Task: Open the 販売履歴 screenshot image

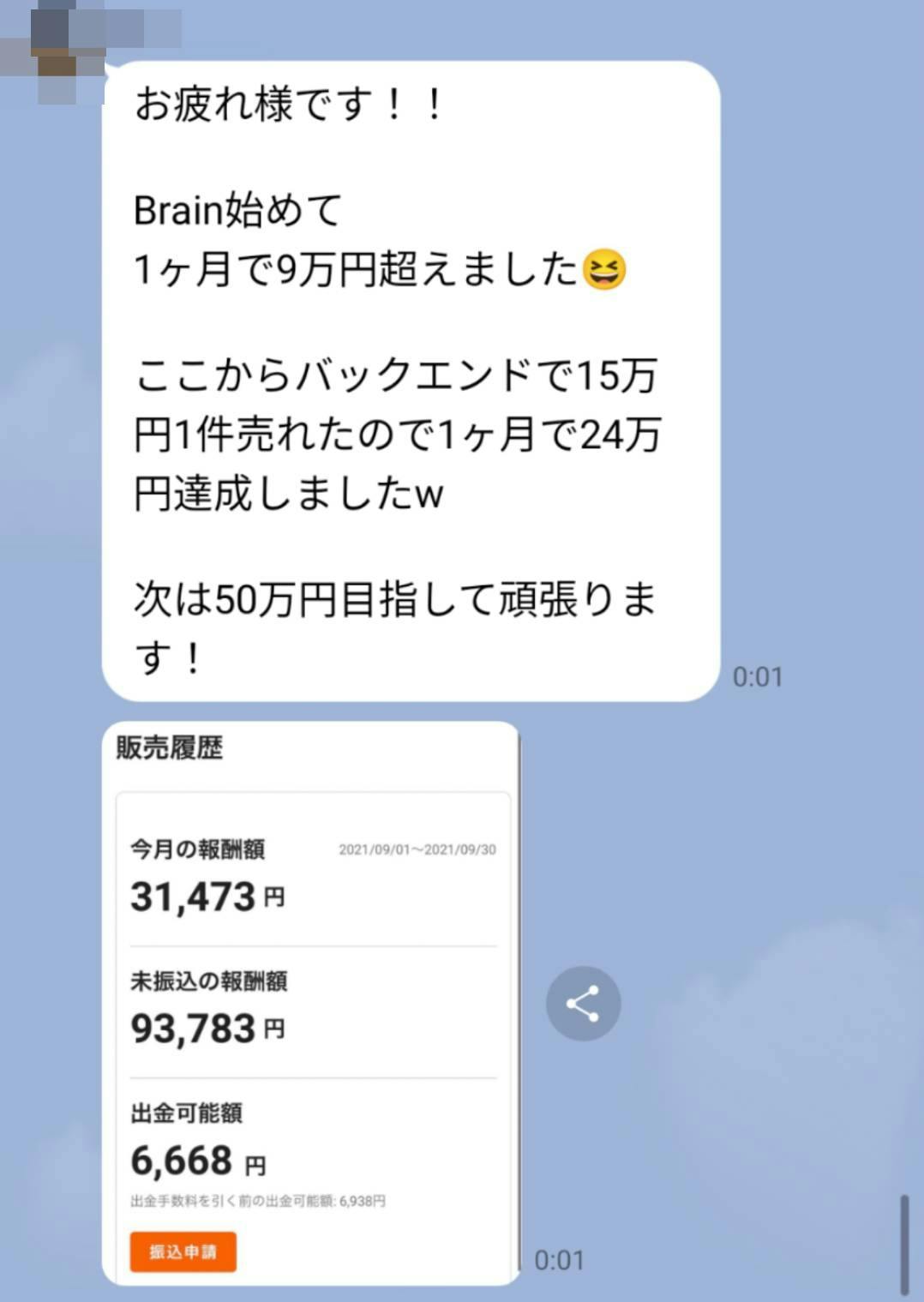Action: click(x=311, y=1003)
